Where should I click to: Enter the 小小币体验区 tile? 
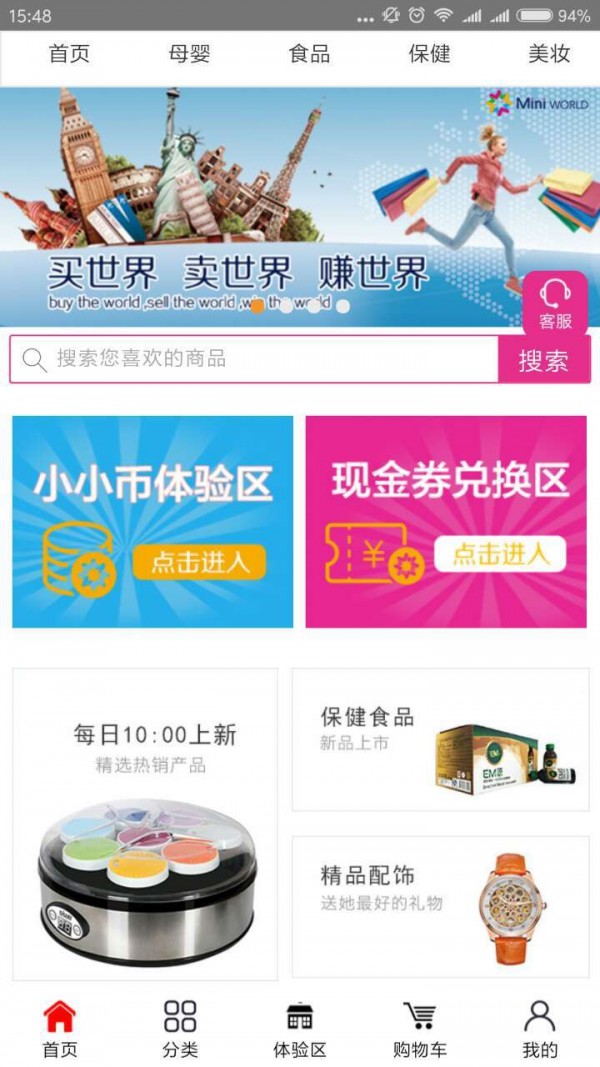pos(153,522)
